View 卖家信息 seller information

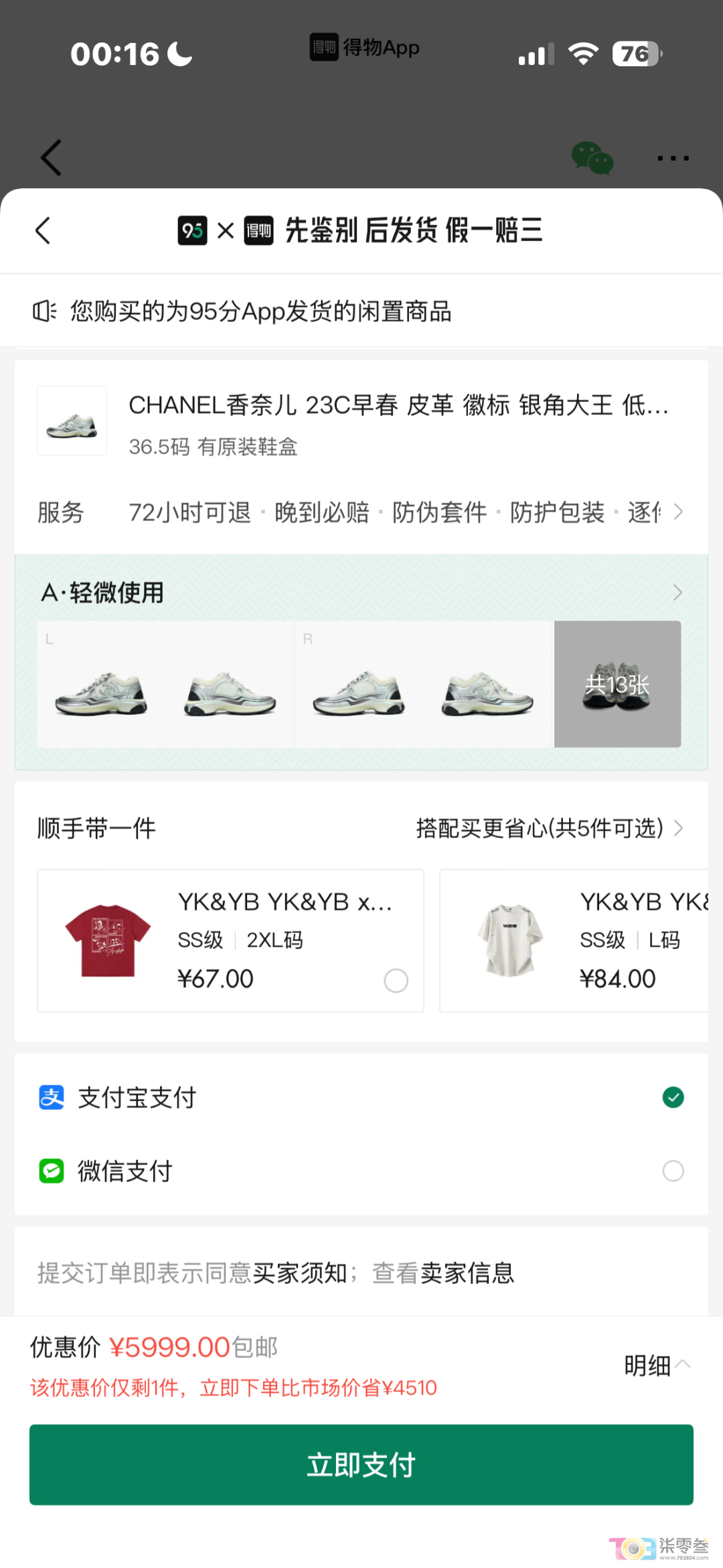tap(467, 1273)
